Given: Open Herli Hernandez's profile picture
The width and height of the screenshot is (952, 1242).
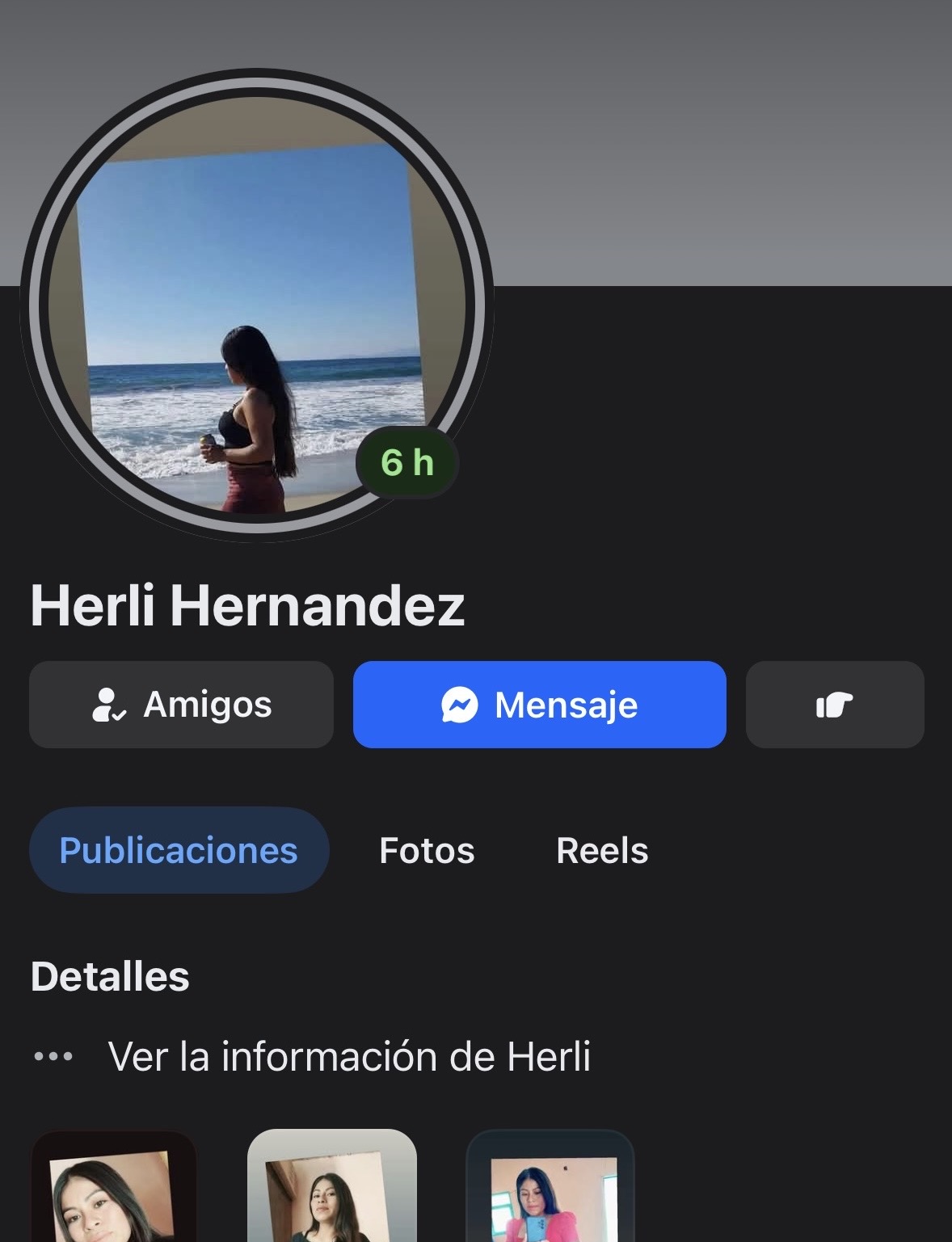Looking at the screenshot, I should pyautogui.click(x=256, y=305).
